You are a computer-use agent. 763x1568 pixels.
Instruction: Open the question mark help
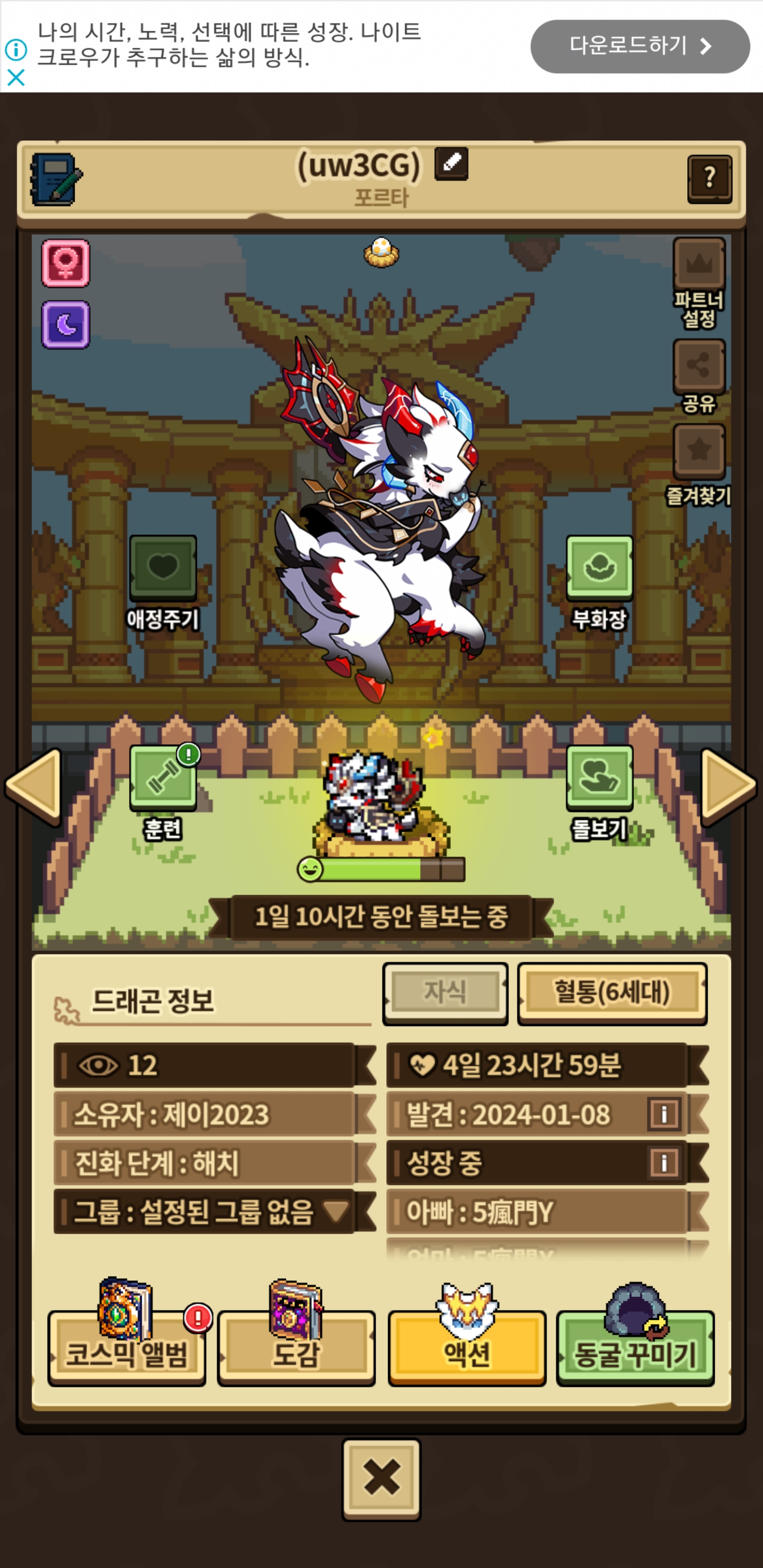click(x=709, y=179)
